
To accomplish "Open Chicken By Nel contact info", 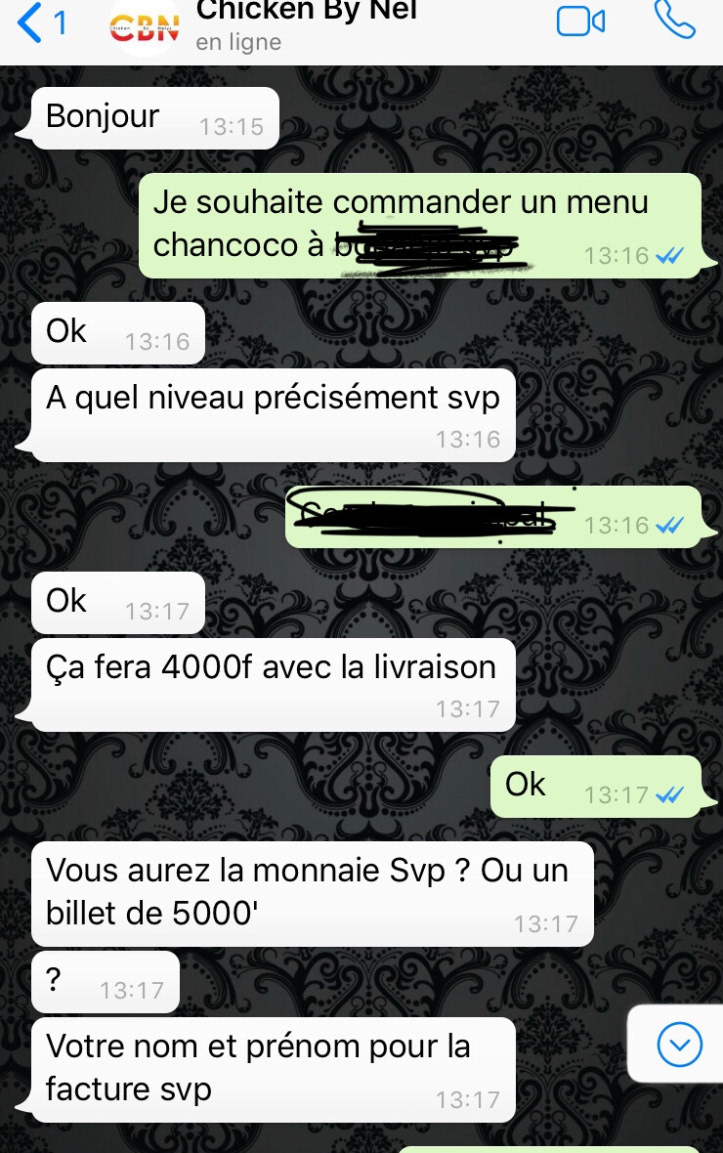I will point(300,25).
